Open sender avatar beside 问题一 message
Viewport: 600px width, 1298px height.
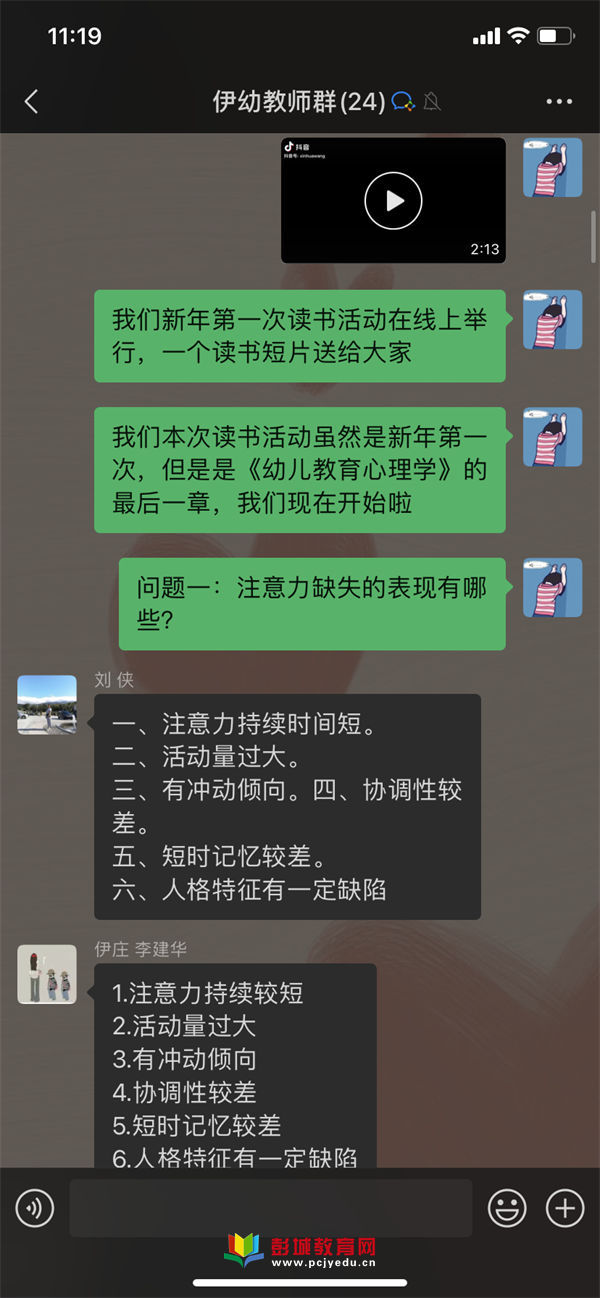tap(552, 587)
